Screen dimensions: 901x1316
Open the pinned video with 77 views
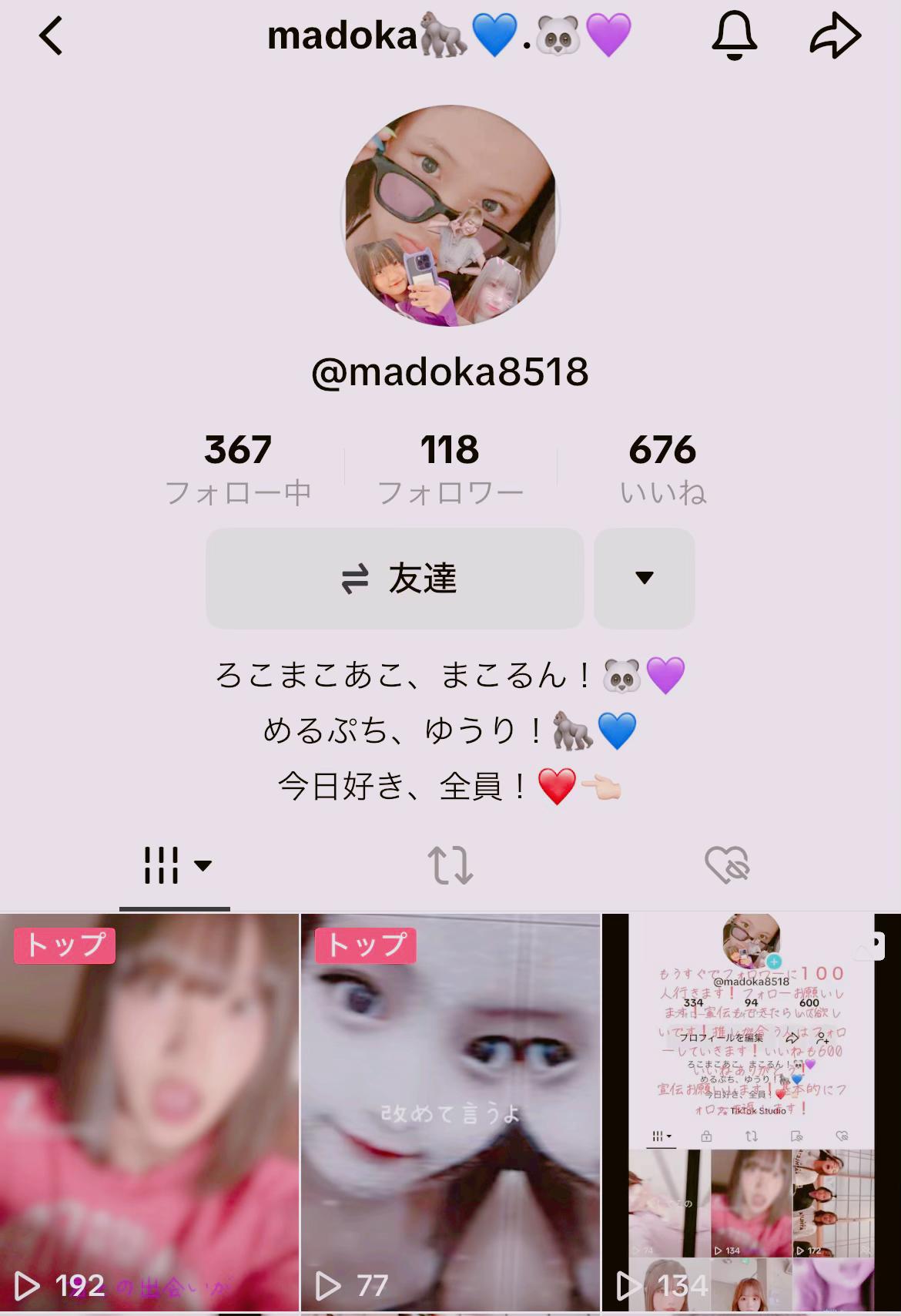pyautogui.click(x=450, y=1113)
